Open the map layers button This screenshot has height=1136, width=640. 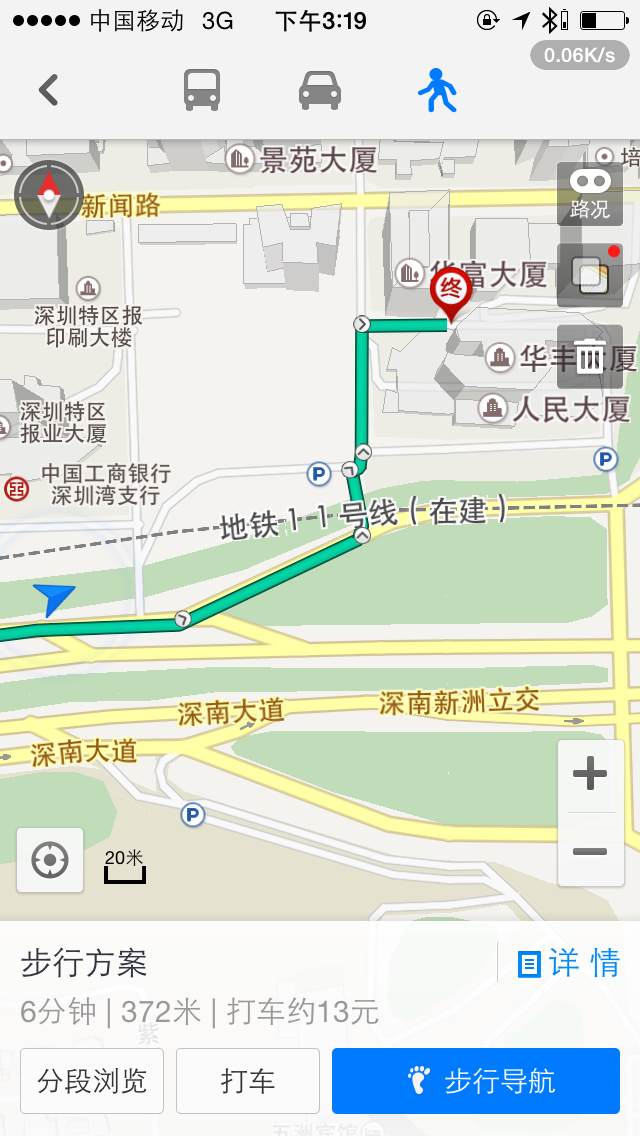[590, 275]
